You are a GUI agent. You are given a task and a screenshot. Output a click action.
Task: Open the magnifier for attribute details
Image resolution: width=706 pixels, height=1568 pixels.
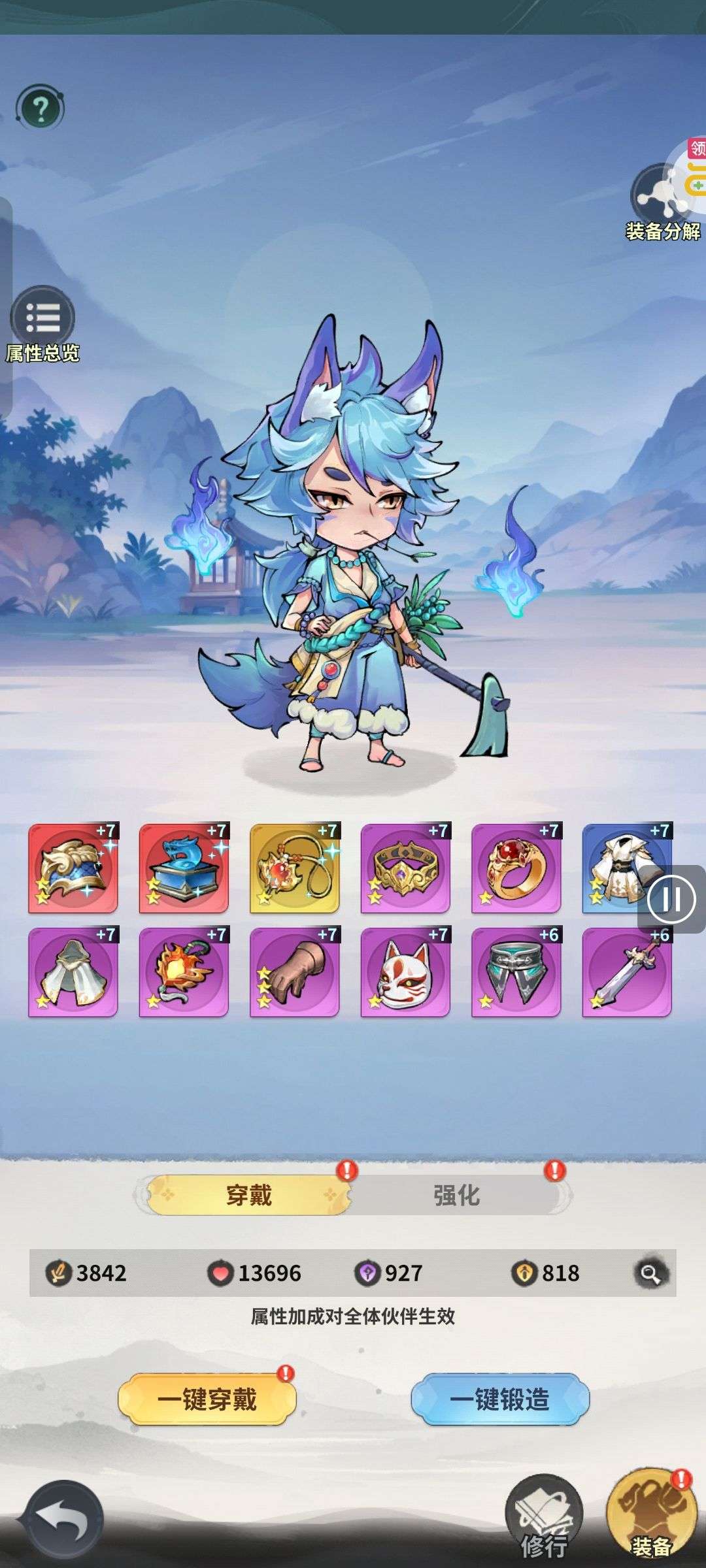pyautogui.click(x=650, y=1273)
